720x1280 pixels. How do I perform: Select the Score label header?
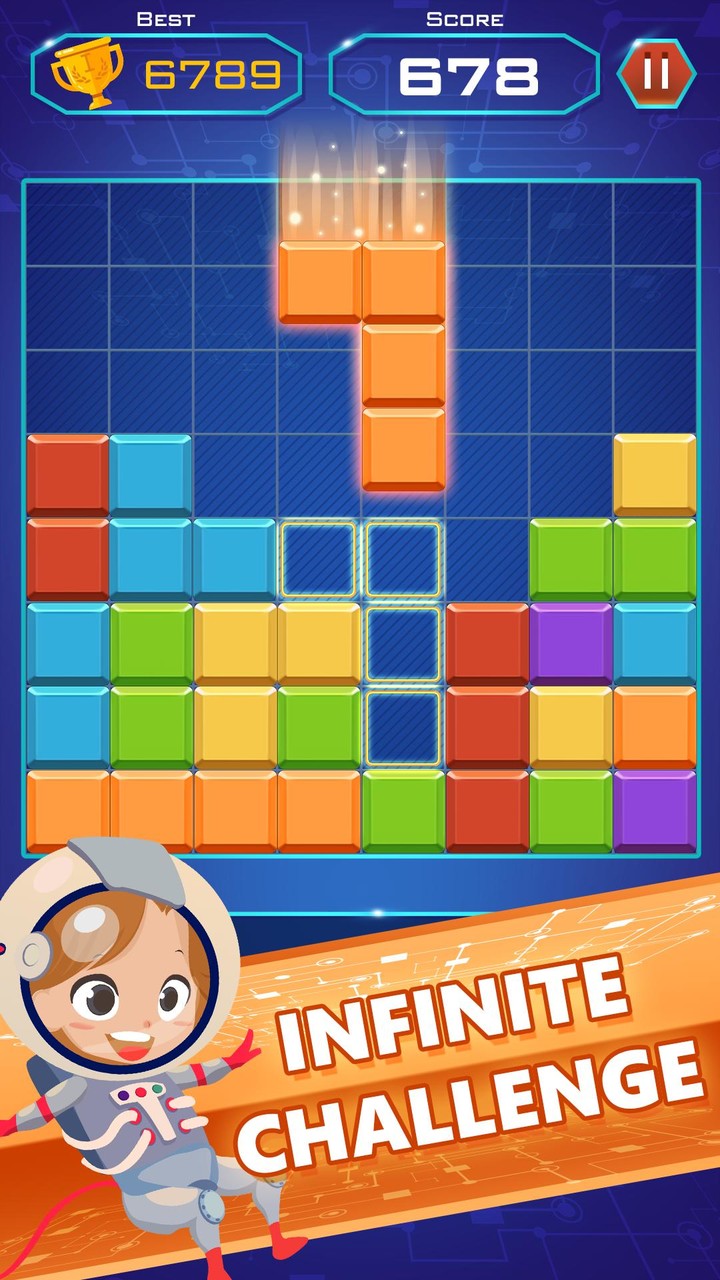[x=462, y=17]
